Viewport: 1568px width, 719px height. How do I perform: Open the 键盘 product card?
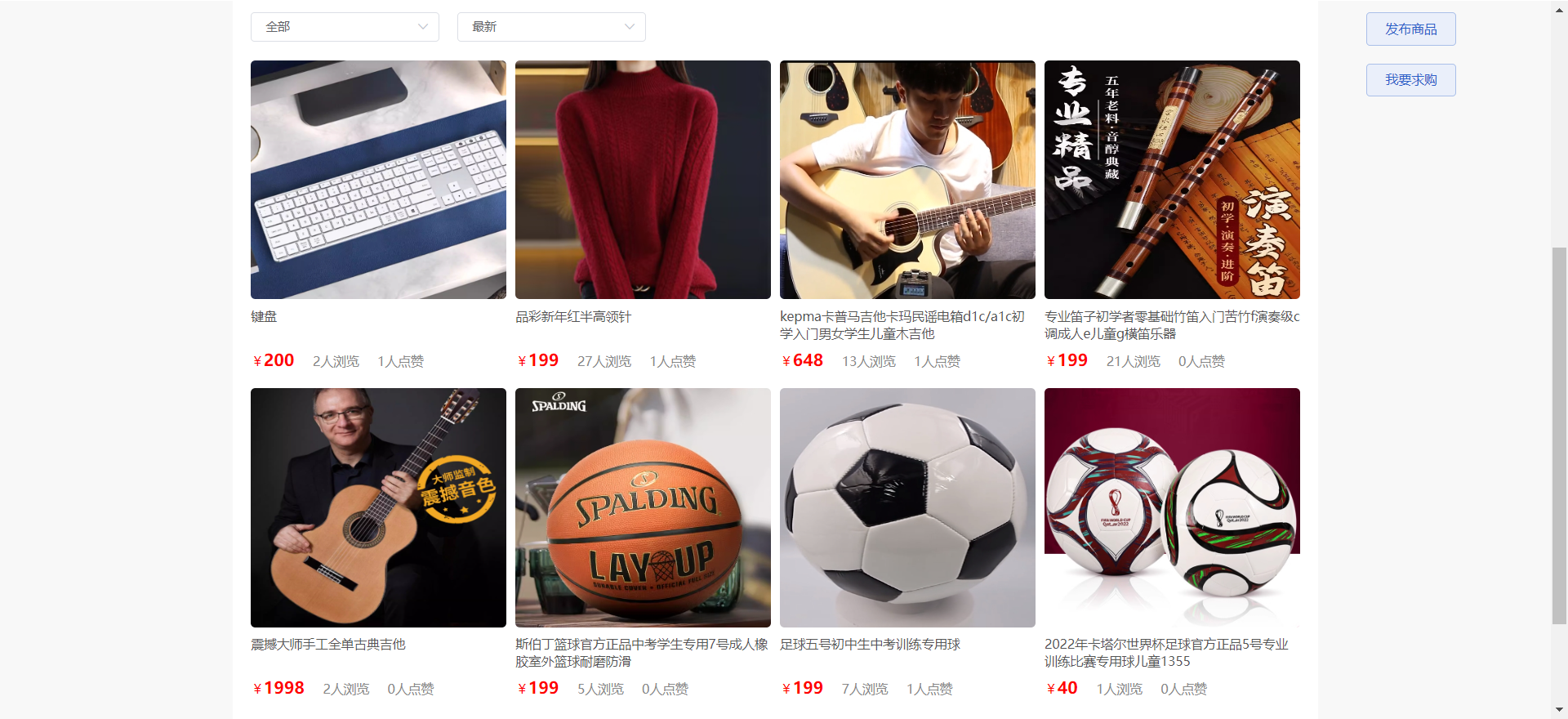tap(378, 180)
